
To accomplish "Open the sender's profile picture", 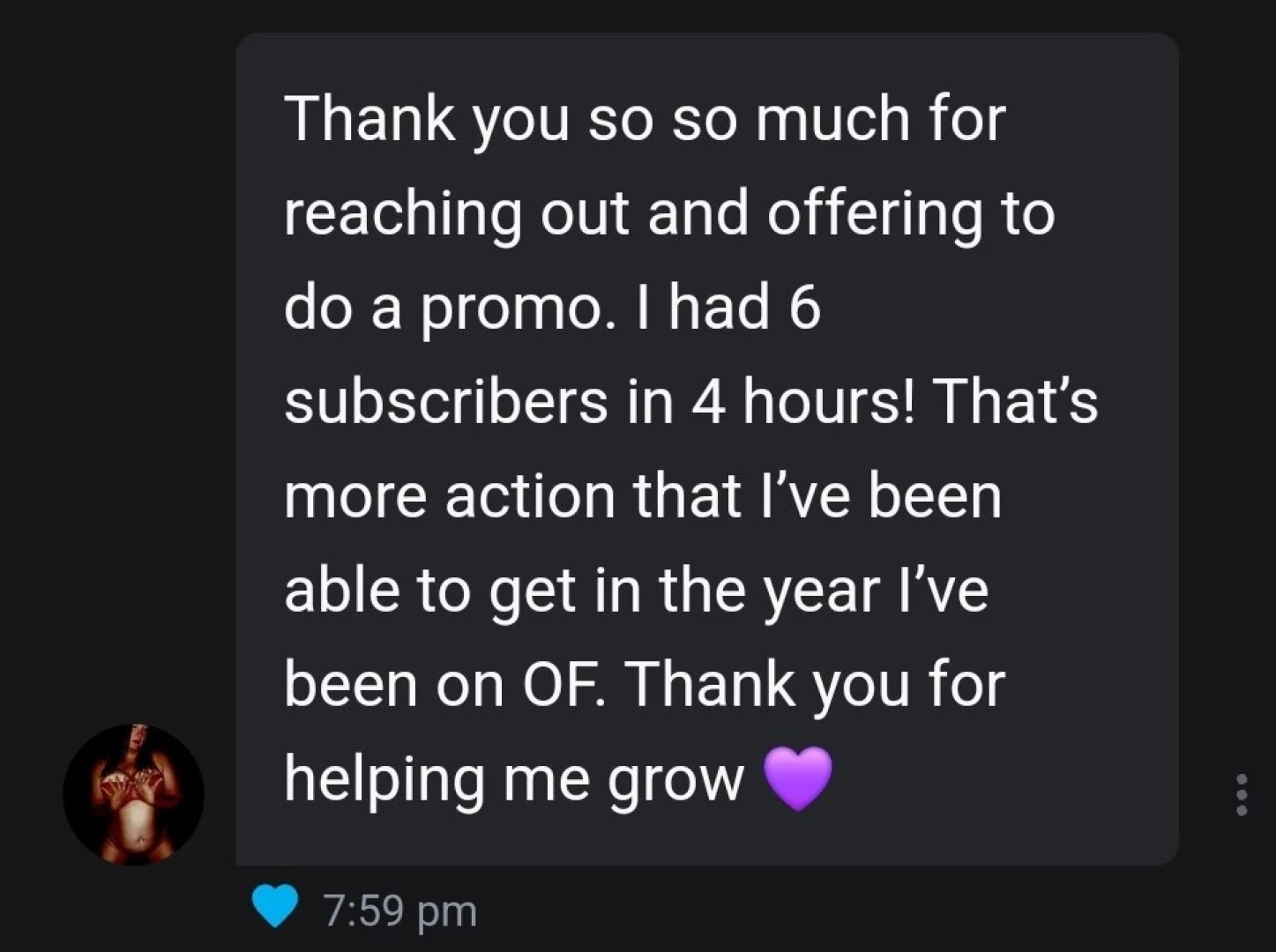I will point(133,794).
